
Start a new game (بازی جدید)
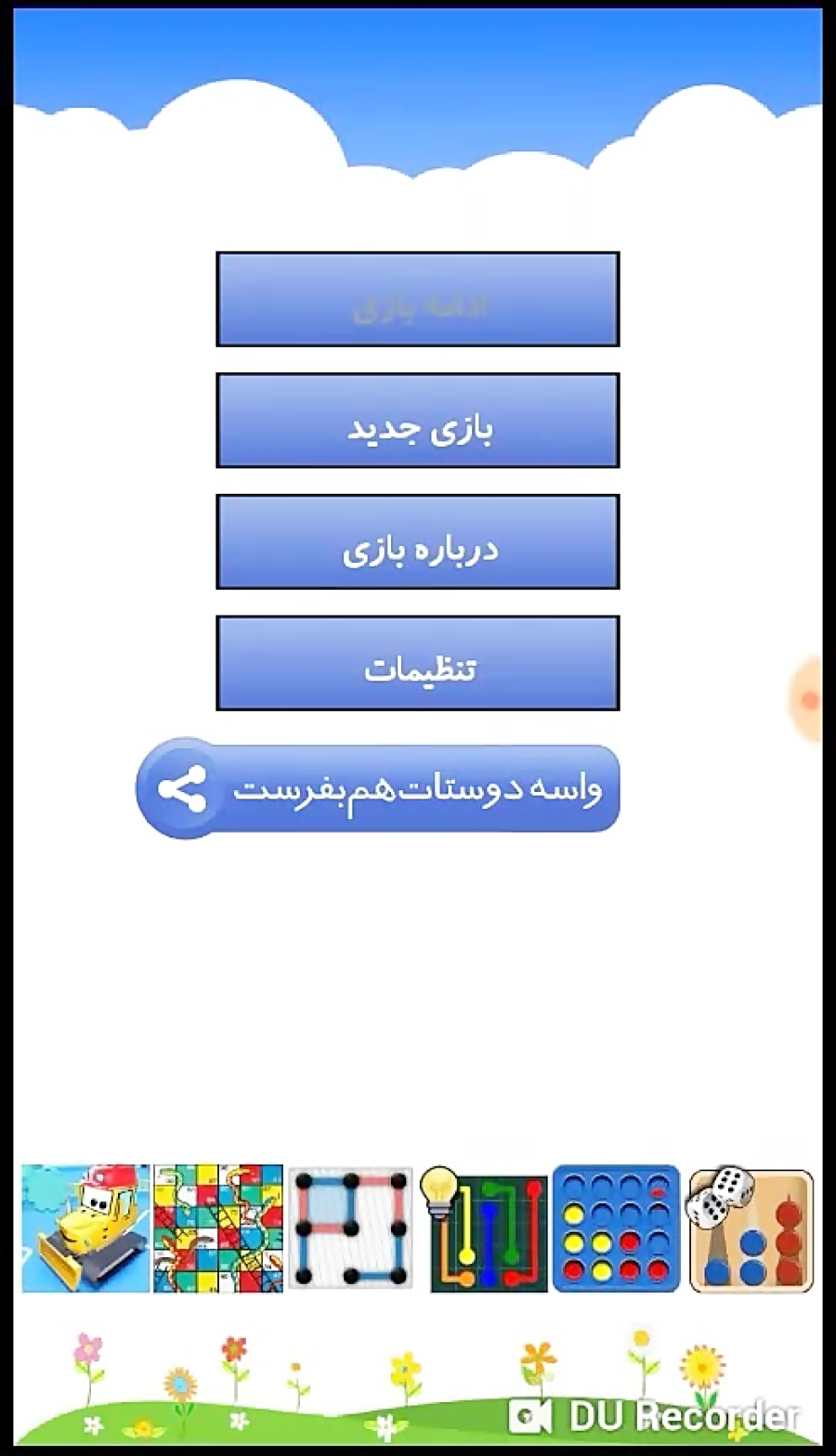click(418, 421)
